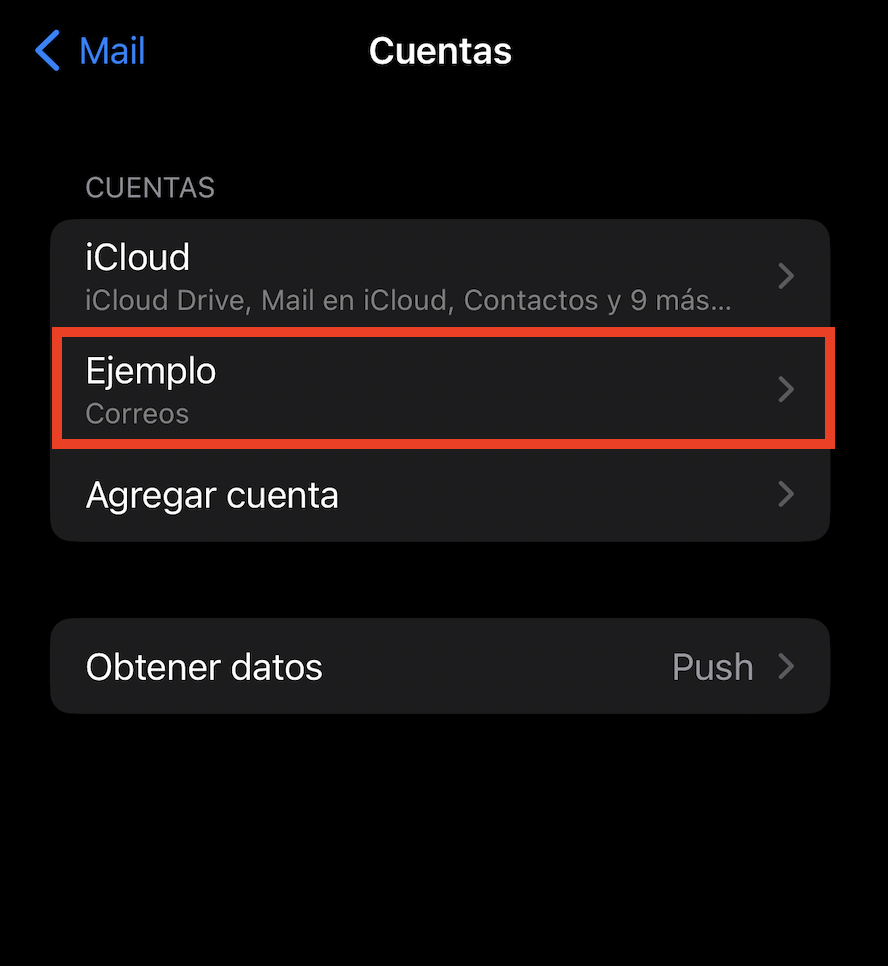
Task: Tap the Push label on Obtener datos
Action: (712, 666)
